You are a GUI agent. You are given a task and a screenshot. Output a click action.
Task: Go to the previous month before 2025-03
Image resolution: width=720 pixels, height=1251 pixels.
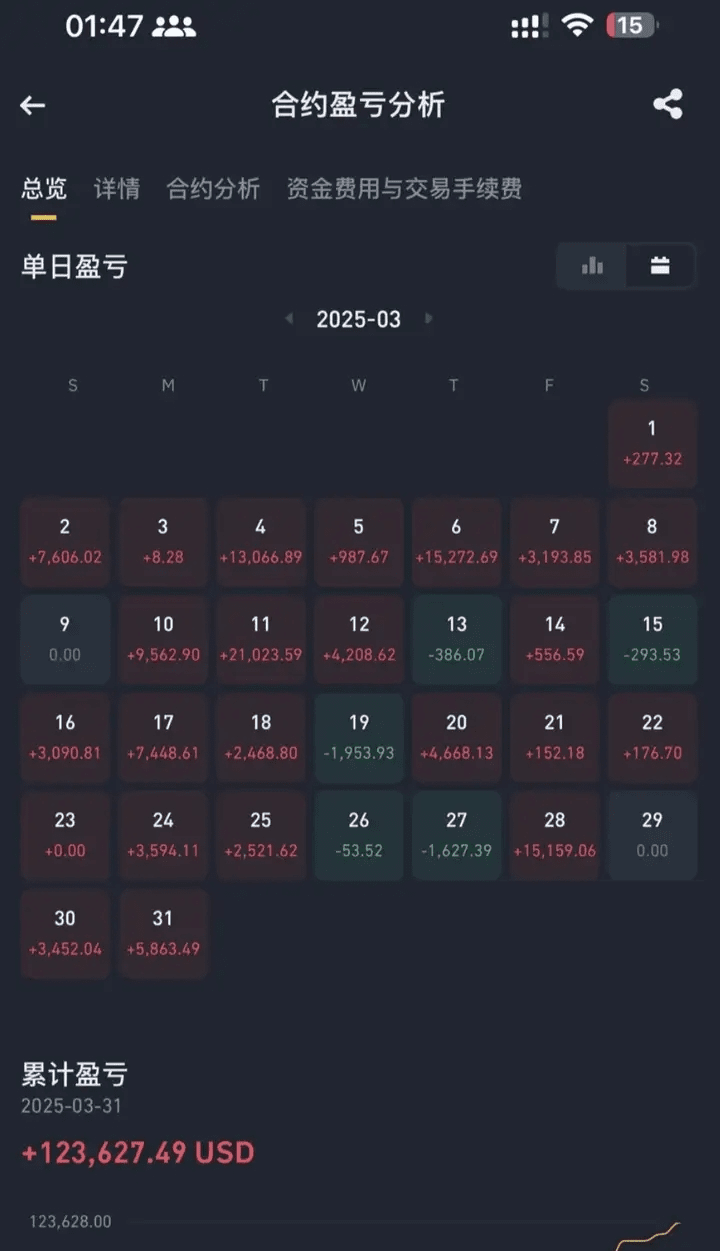pyautogui.click(x=289, y=319)
